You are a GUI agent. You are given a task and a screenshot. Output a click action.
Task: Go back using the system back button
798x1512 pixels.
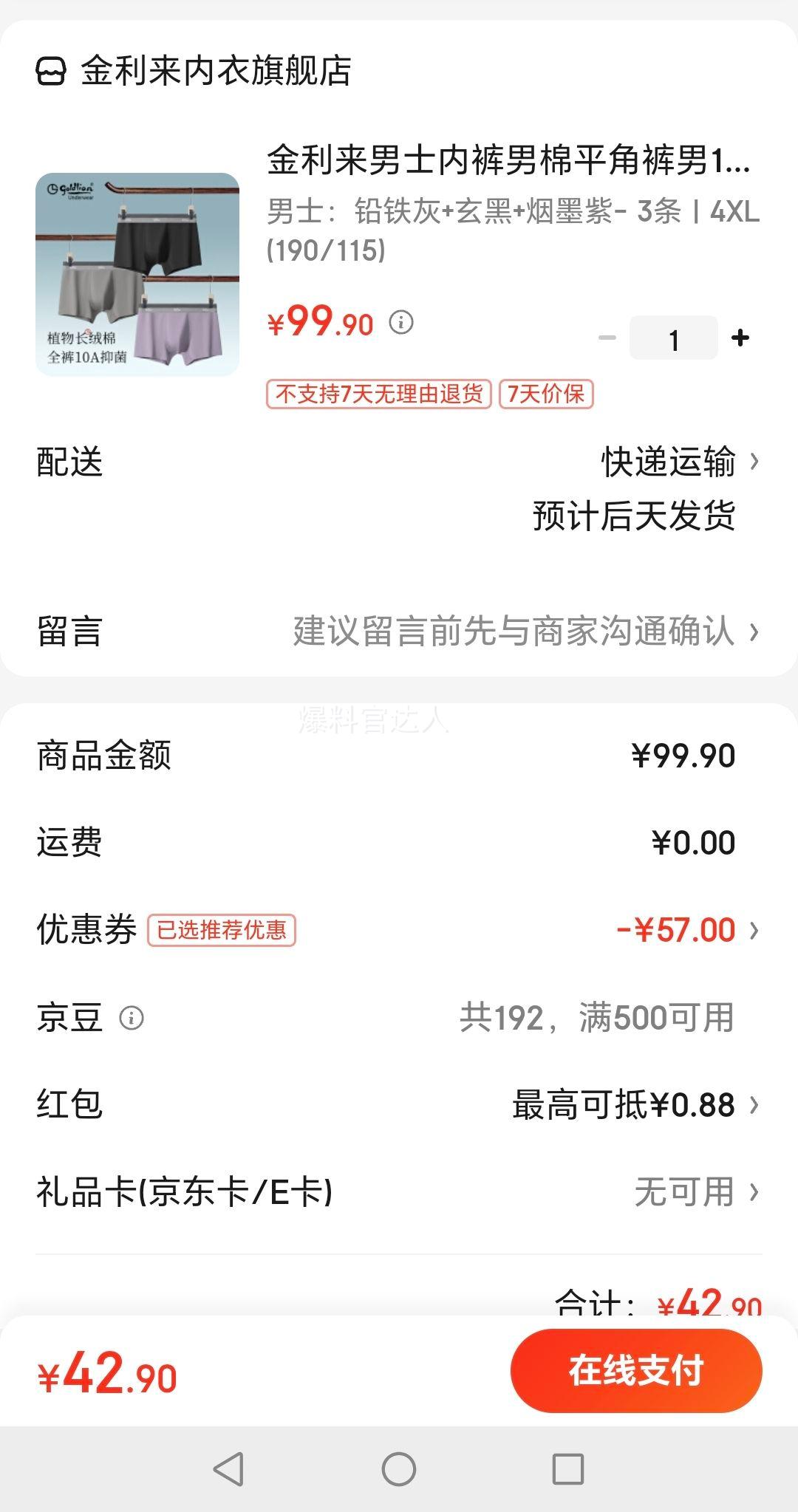point(228,1468)
